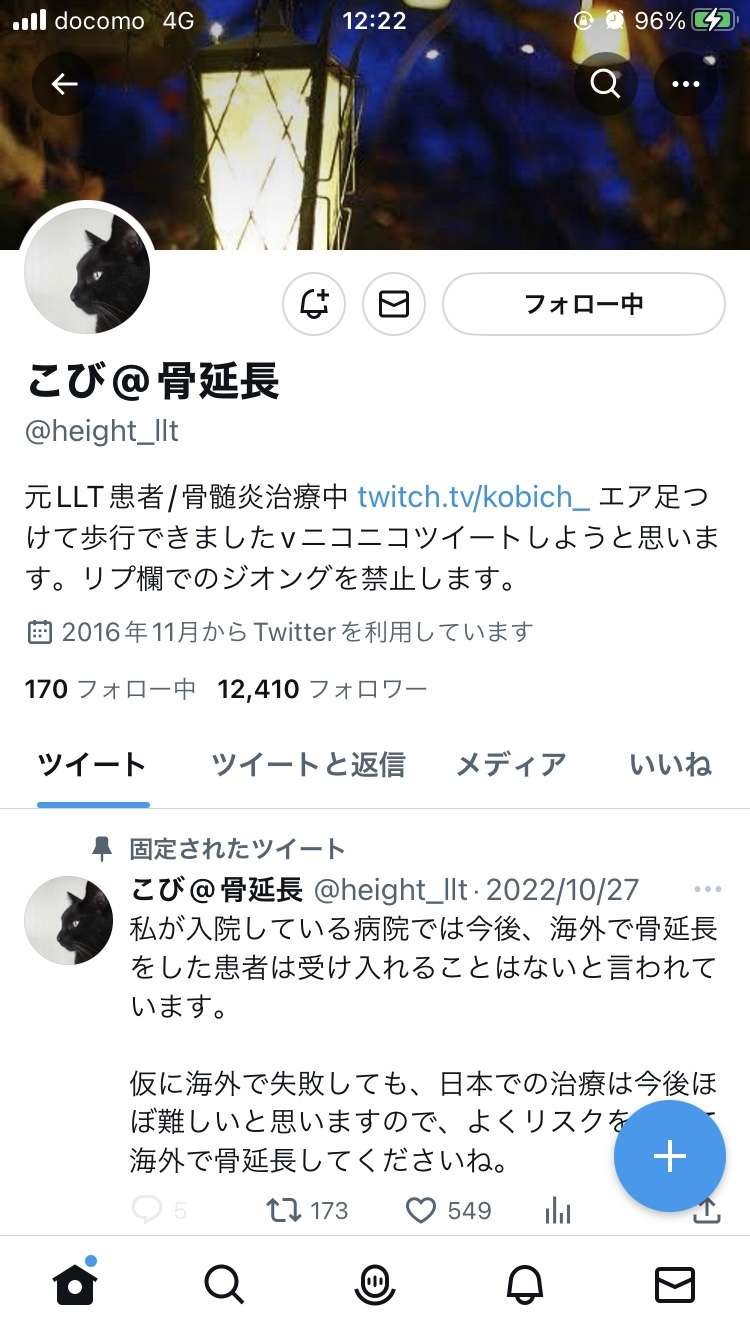Send a direct message to this account
Viewport: 750px width, 1334px height.
click(394, 304)
